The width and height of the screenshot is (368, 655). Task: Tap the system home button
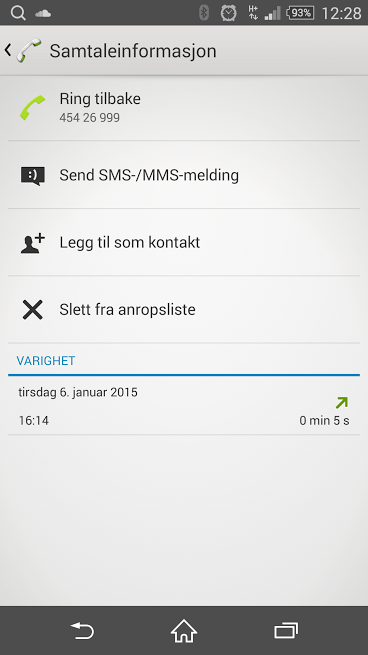click(x=184, y=631)
